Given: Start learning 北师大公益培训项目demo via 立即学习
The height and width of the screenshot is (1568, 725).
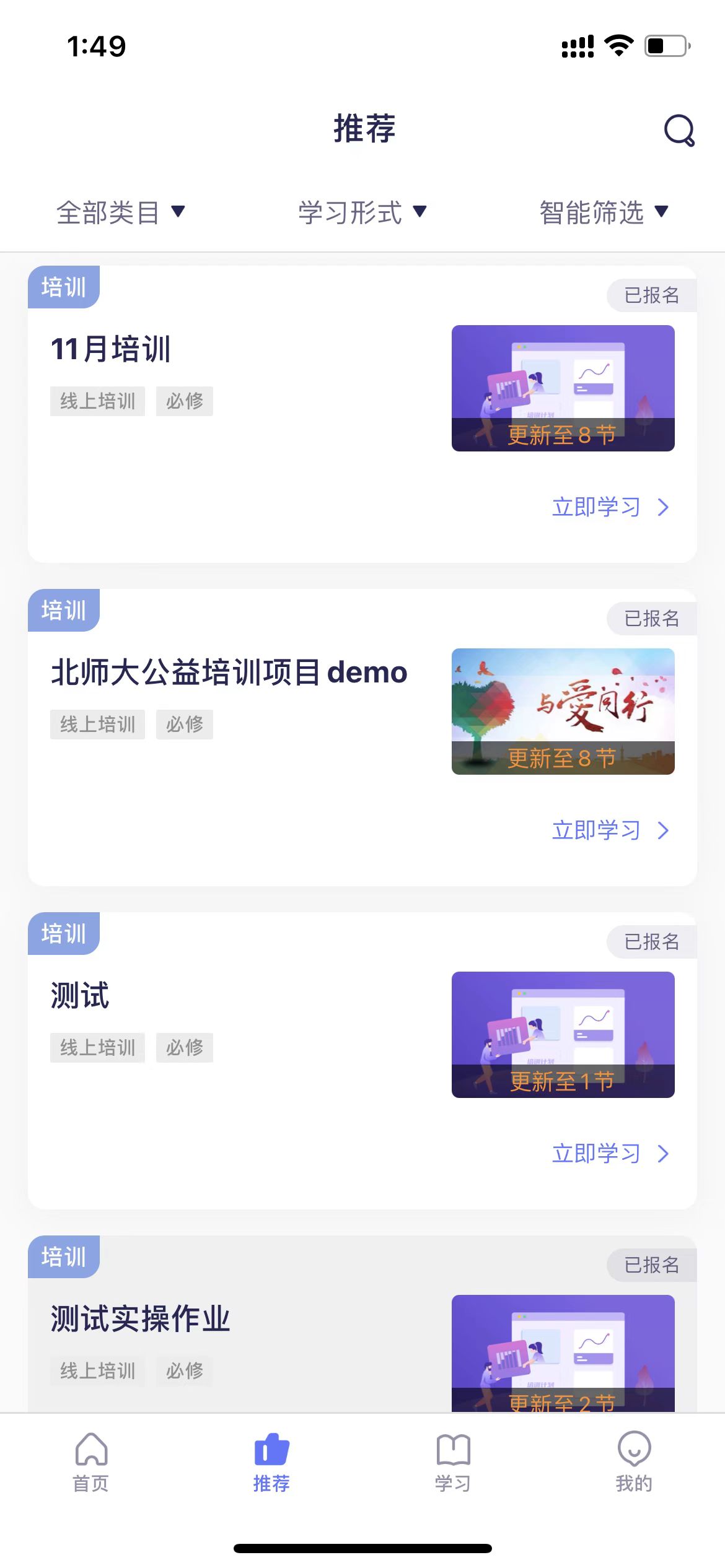Looking at the screenshot, I should coord(610,830).
